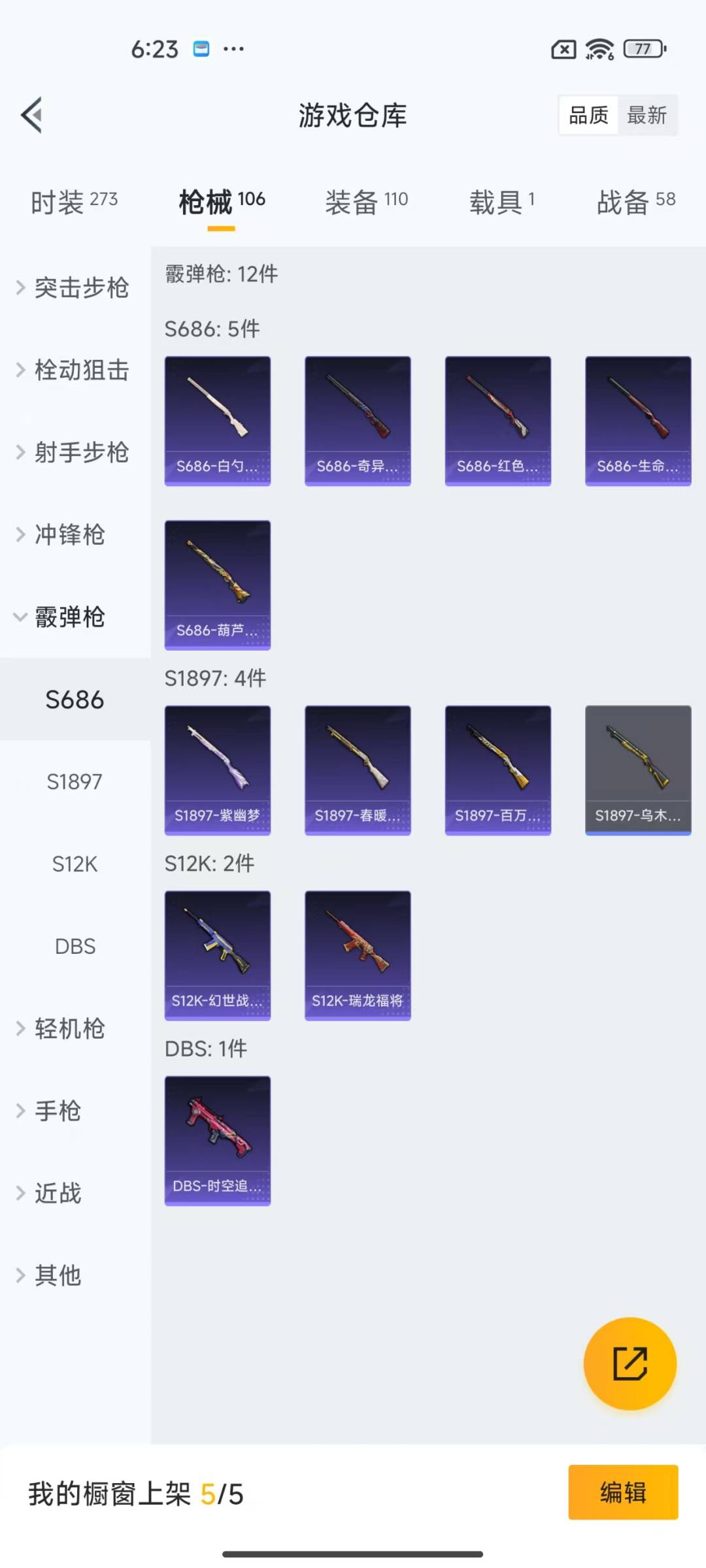Open the S686-葫芦 skin item
The width and height of the screenshot is (706, 1568).
(x=217, y=585)
